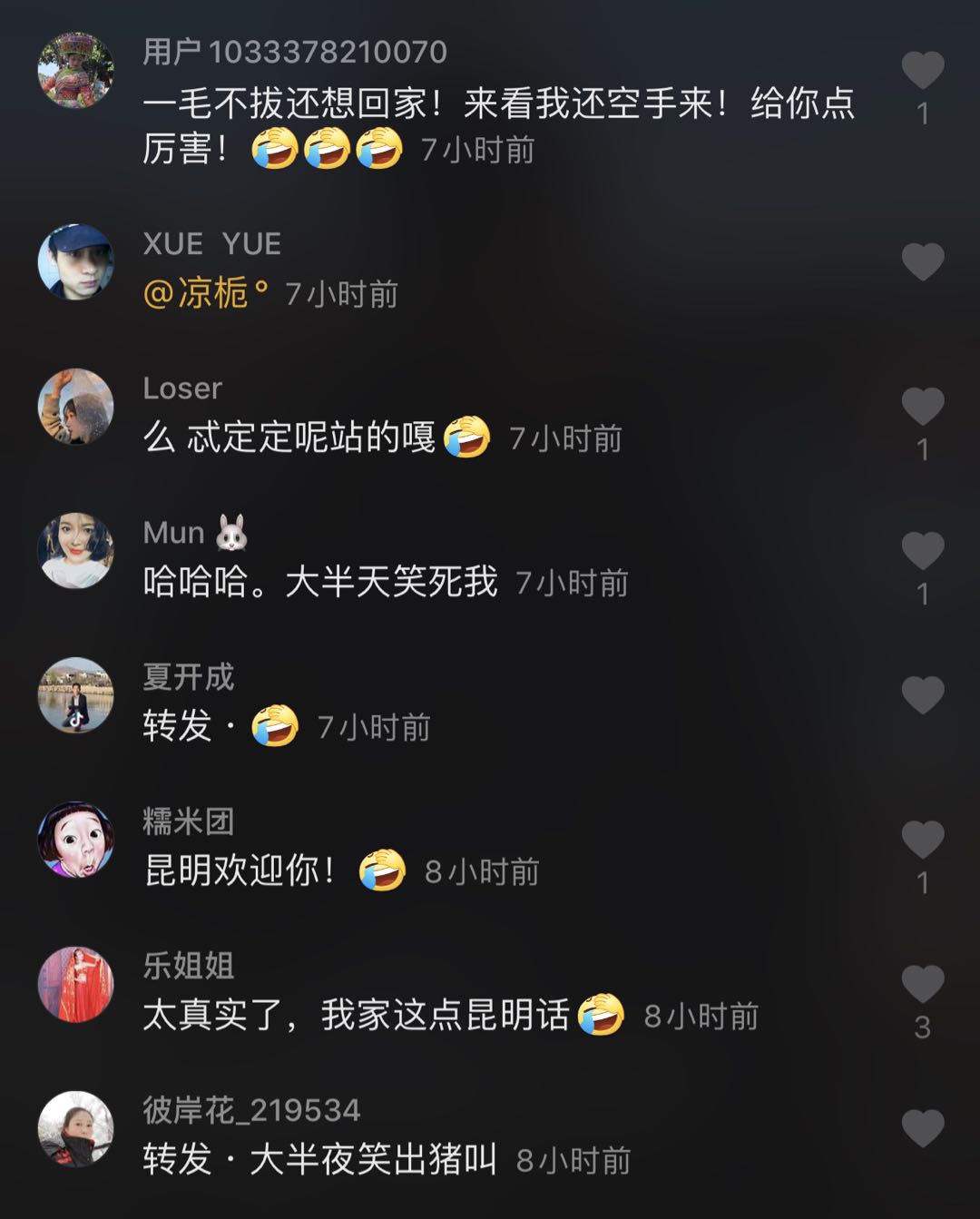Like 夏开成's comment
Screen dimensions: 980x1219
(x=923, y=694)
